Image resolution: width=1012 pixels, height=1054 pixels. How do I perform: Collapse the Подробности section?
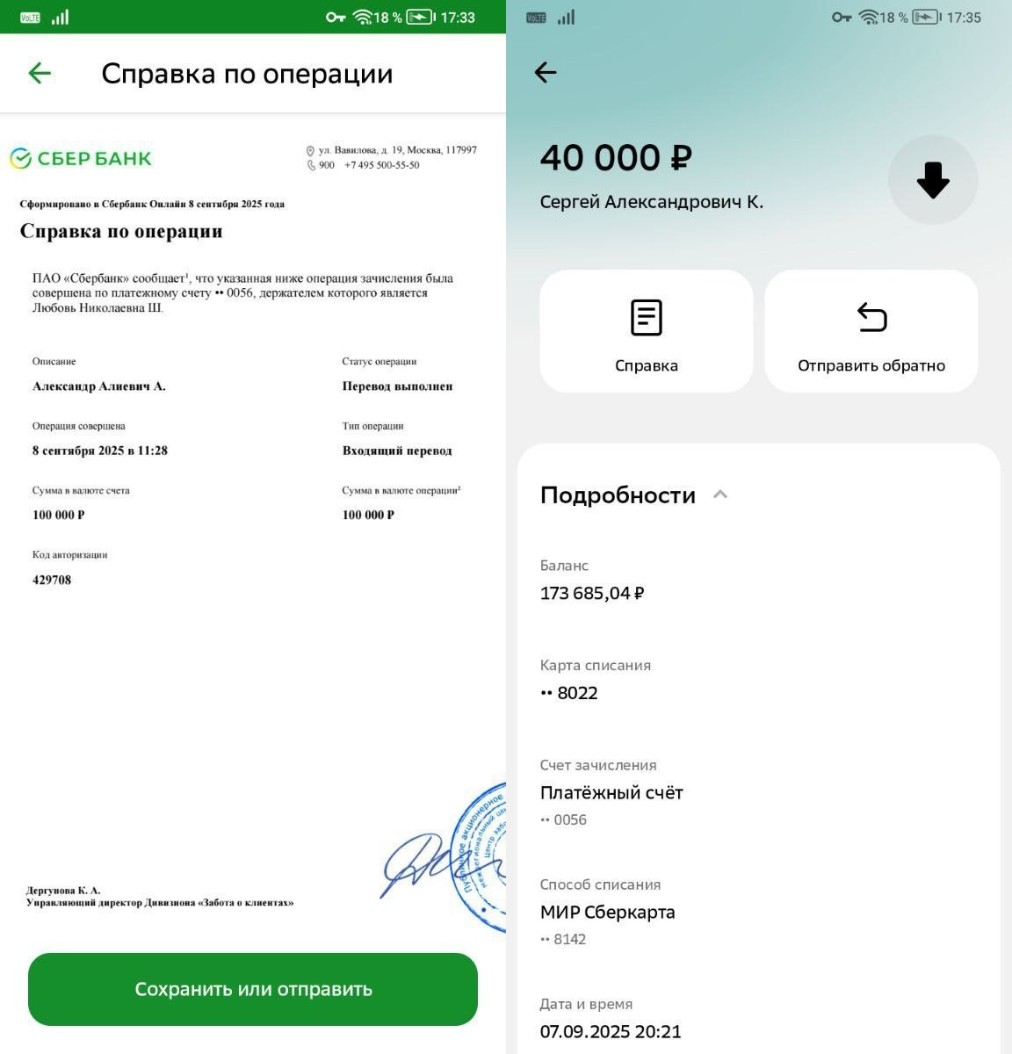[x=719, y=495]
